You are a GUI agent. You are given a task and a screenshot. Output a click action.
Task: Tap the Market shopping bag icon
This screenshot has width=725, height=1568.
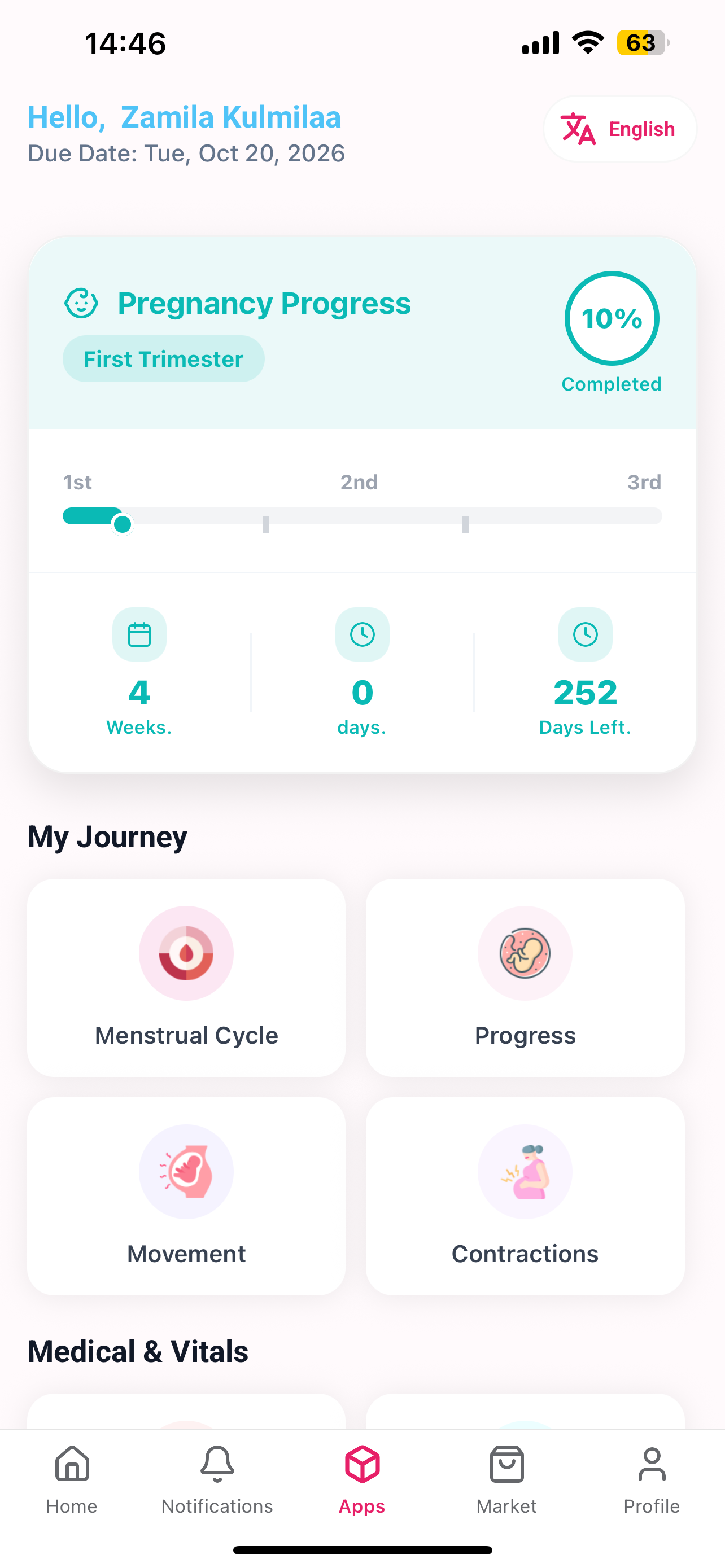coord(506,1468)
